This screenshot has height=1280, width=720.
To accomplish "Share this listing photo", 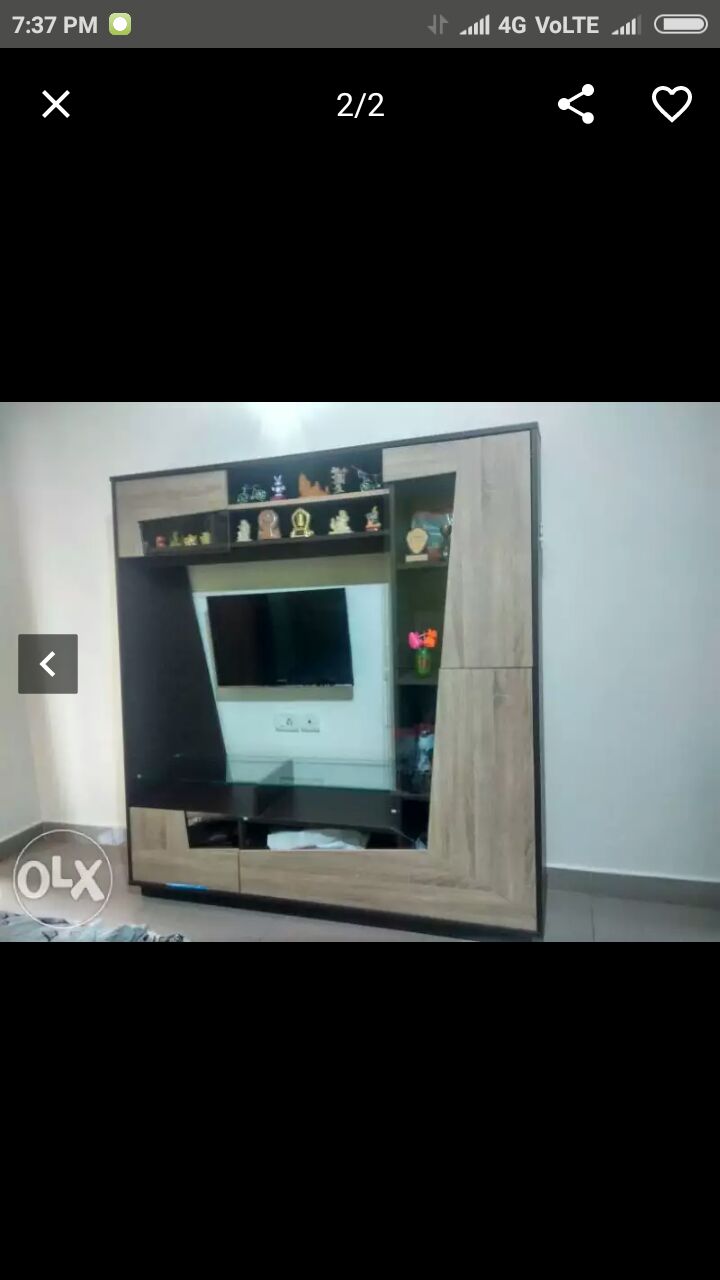I will (576, 104).
